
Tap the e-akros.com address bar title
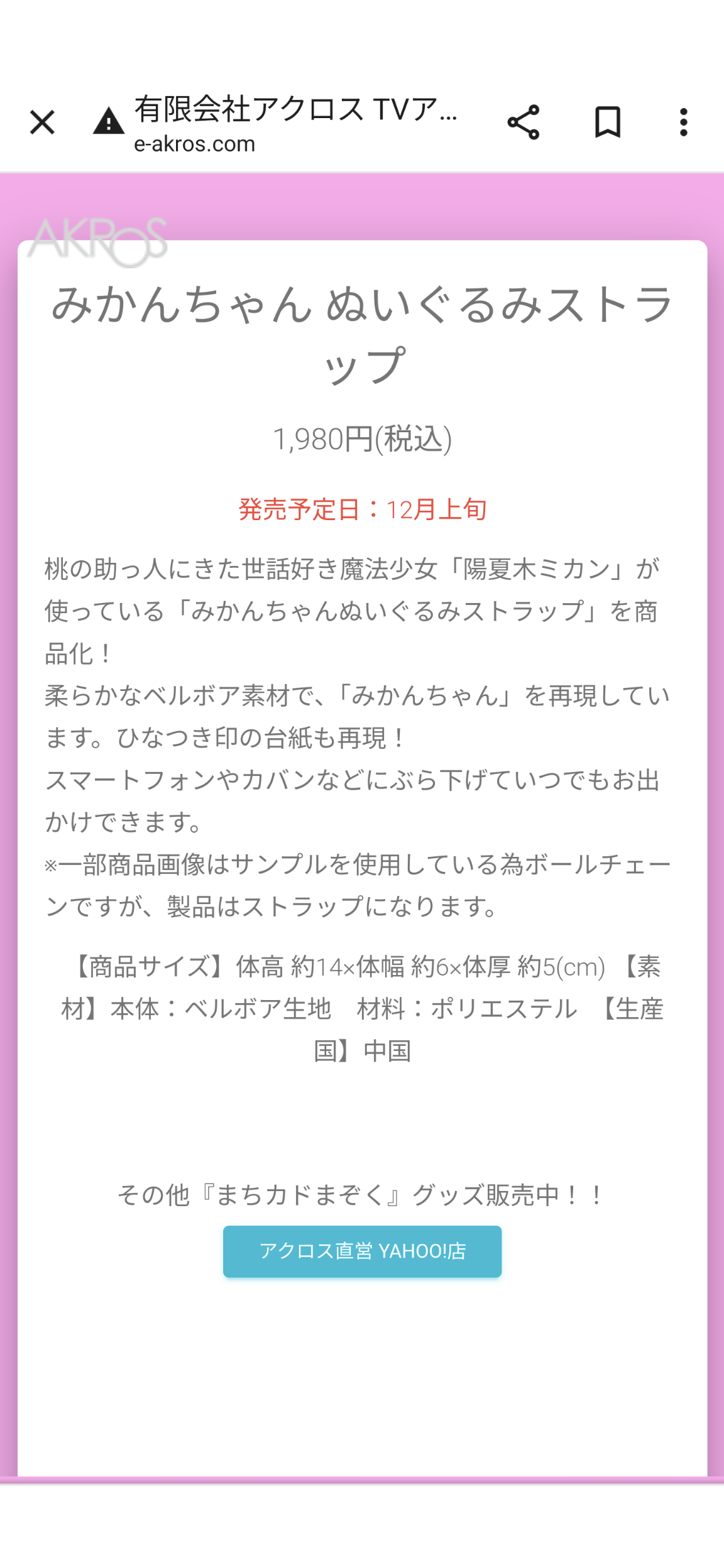click(295, 124)
